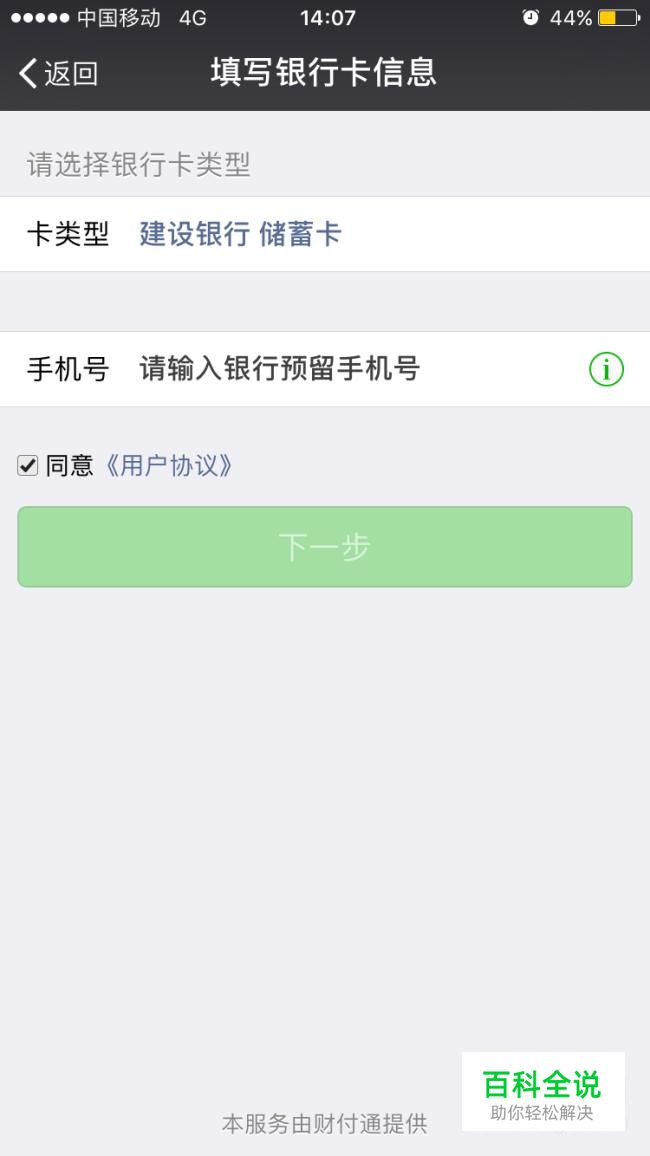Open the phone number info icon
650x1156 pixels.
[606, 369]
